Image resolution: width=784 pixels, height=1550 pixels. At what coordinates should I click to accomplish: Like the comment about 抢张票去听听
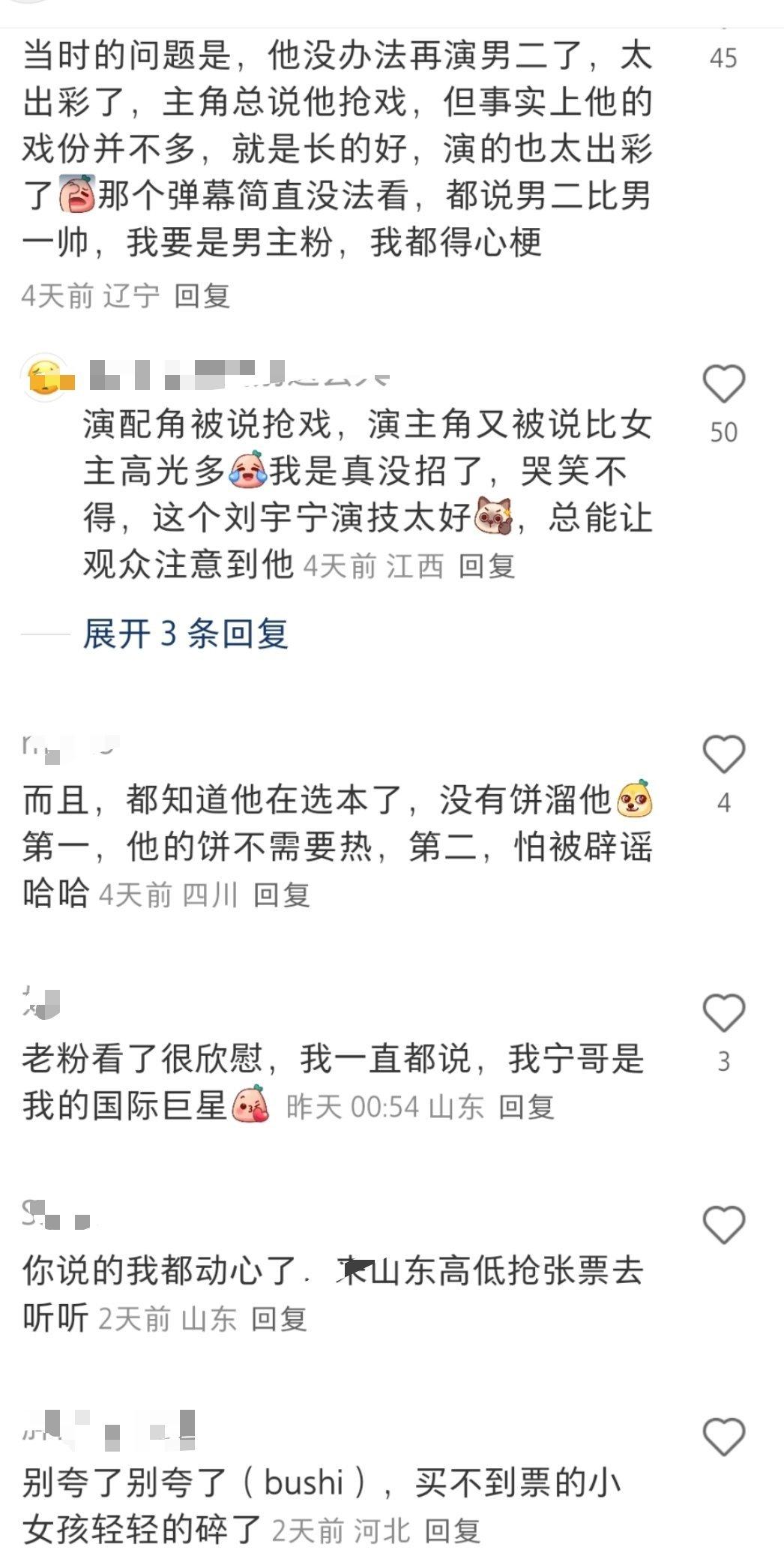723,1225
